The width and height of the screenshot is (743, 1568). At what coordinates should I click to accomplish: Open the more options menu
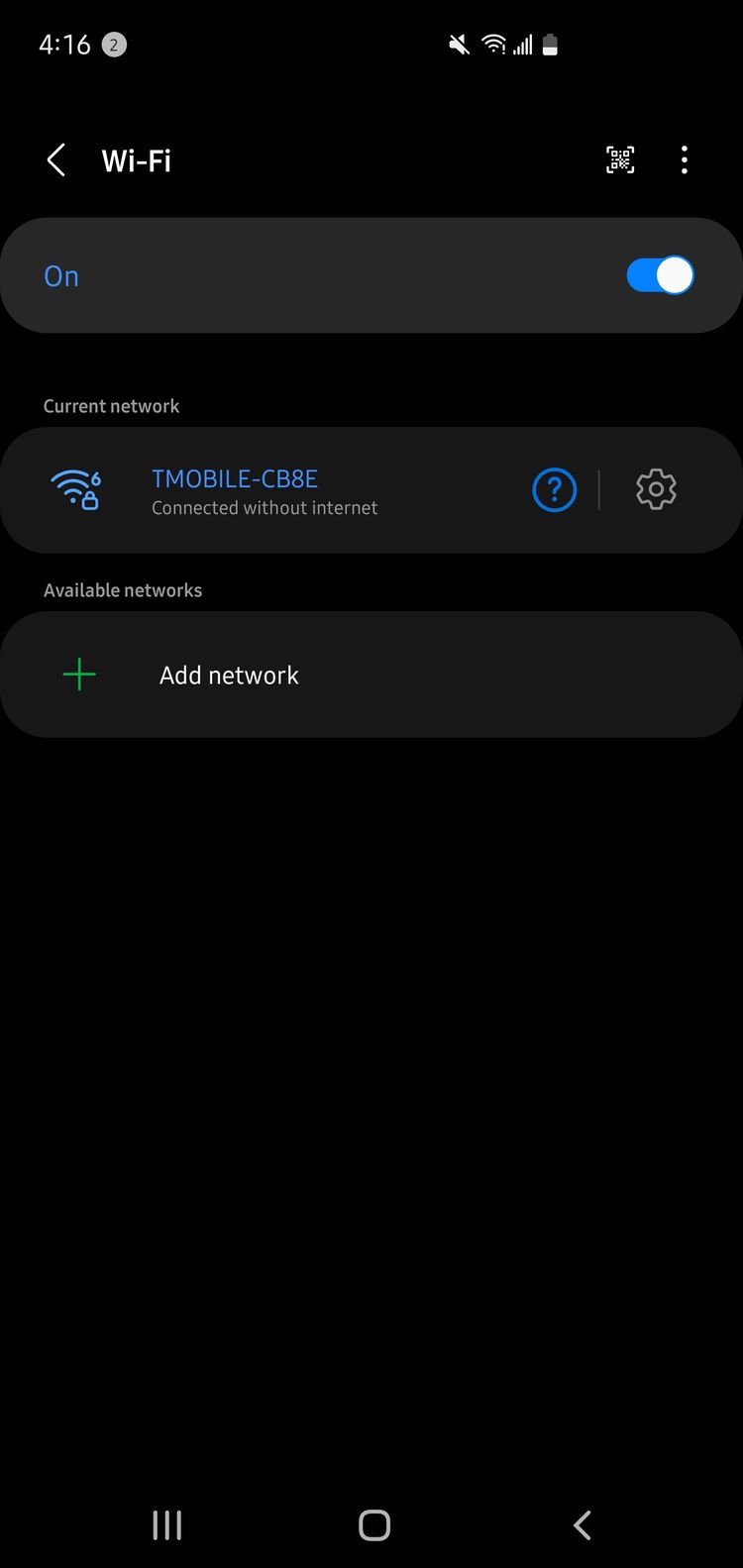click(685, 159)
